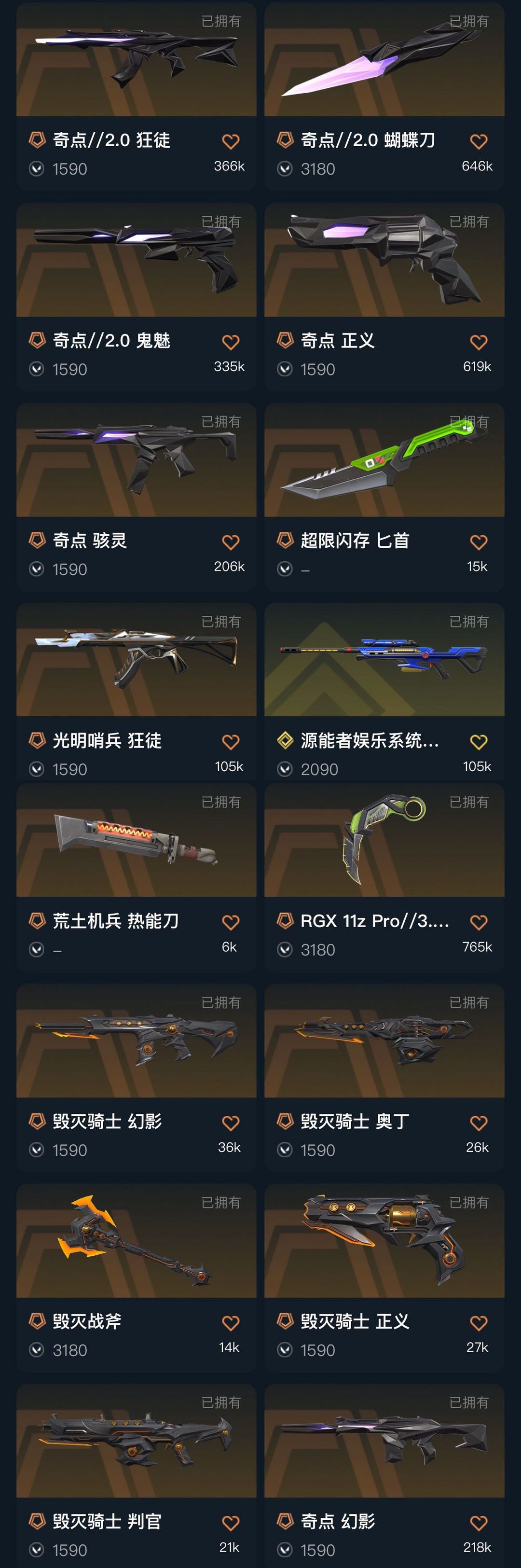Image resolution: width=521 pixels, height=1568 pixels.
Task: Like the 奇点//2.0 蝴蝶刀 skin
Action: [479, 142]
